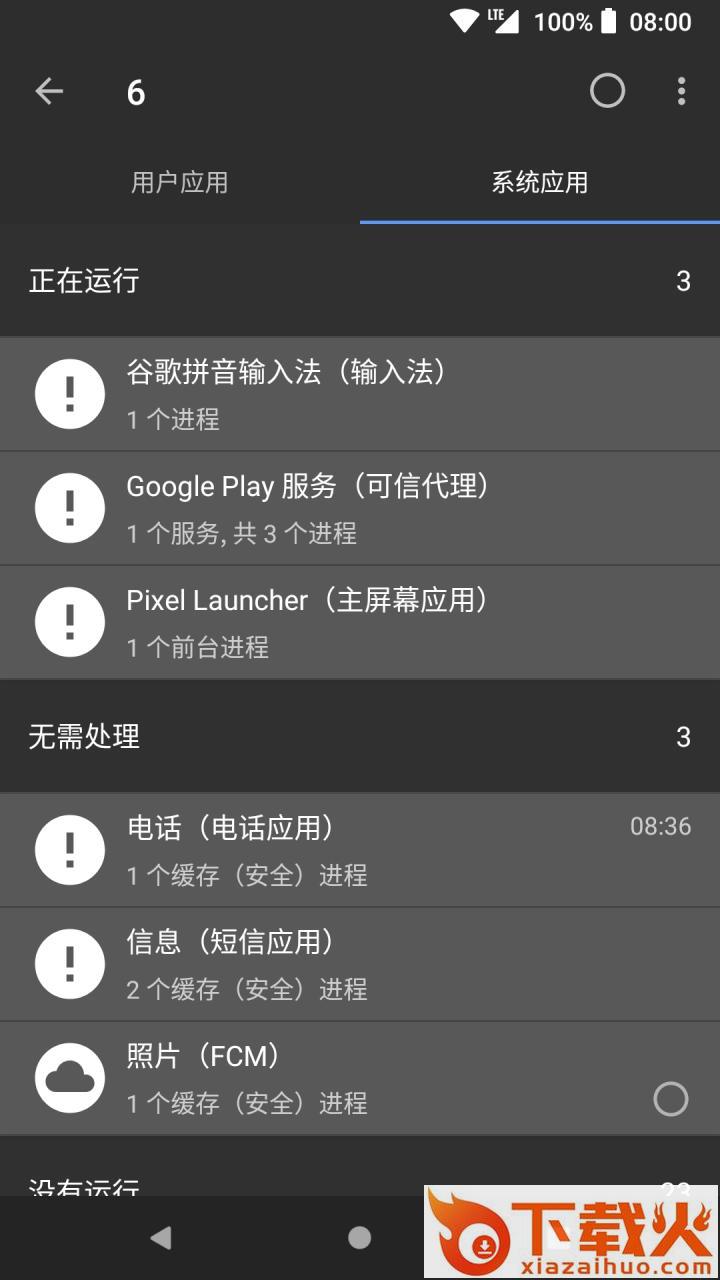The height and width of the screenshot is (1280, 720).
Task: Tap the back arrow in the title bar
Action: [48, 91]
